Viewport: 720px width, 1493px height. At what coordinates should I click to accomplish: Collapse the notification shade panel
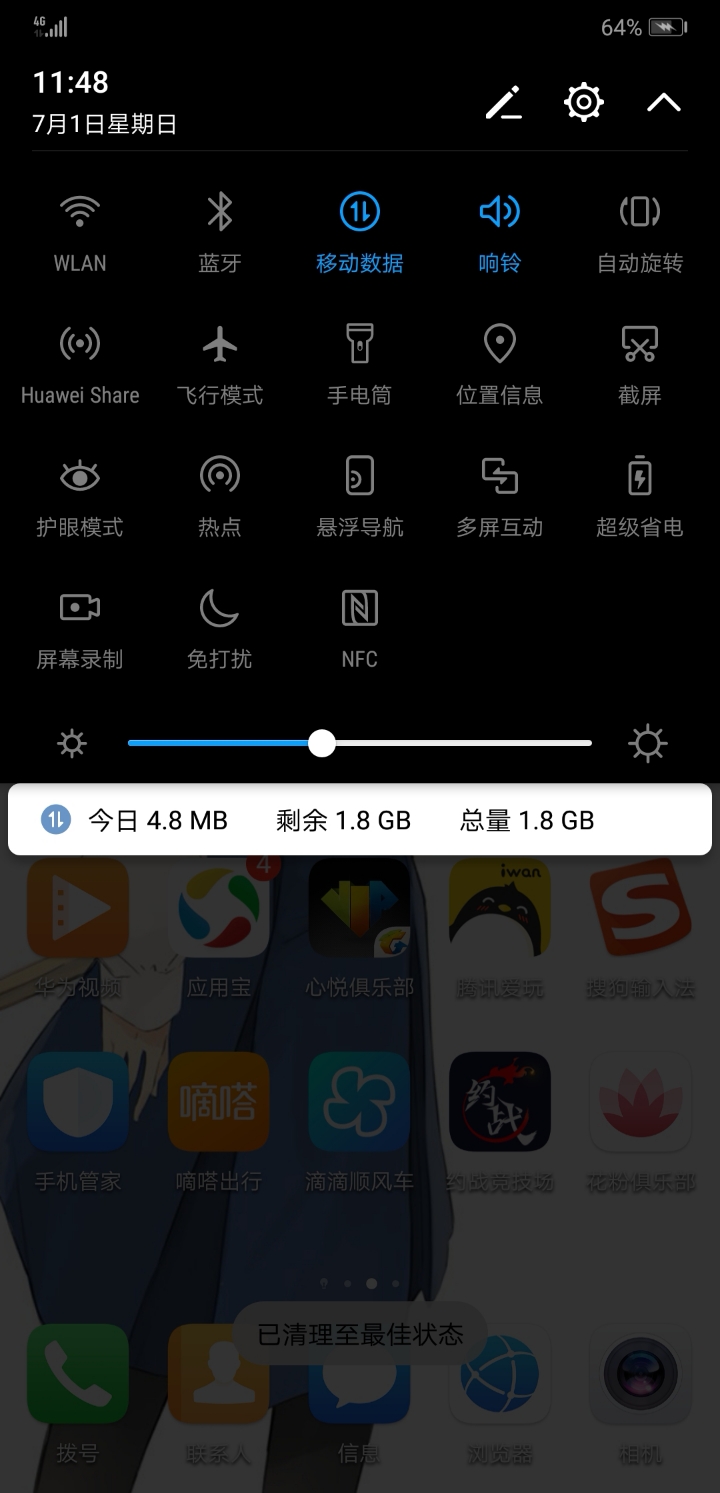coord(663,103)
